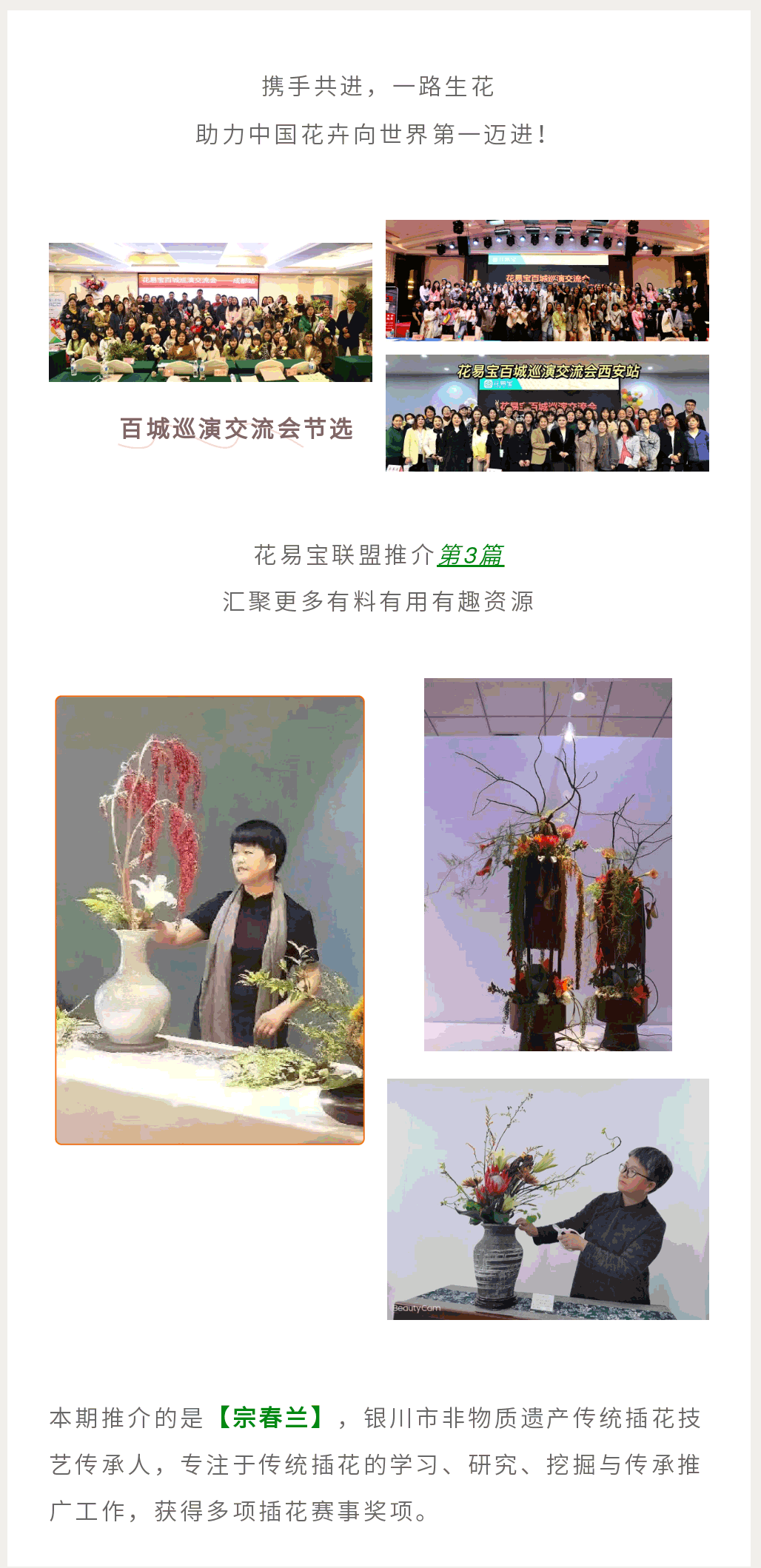This screenshot has width=761, height=1568.
Task: Open the 成都站 group photo
Action: click(210, 312)
